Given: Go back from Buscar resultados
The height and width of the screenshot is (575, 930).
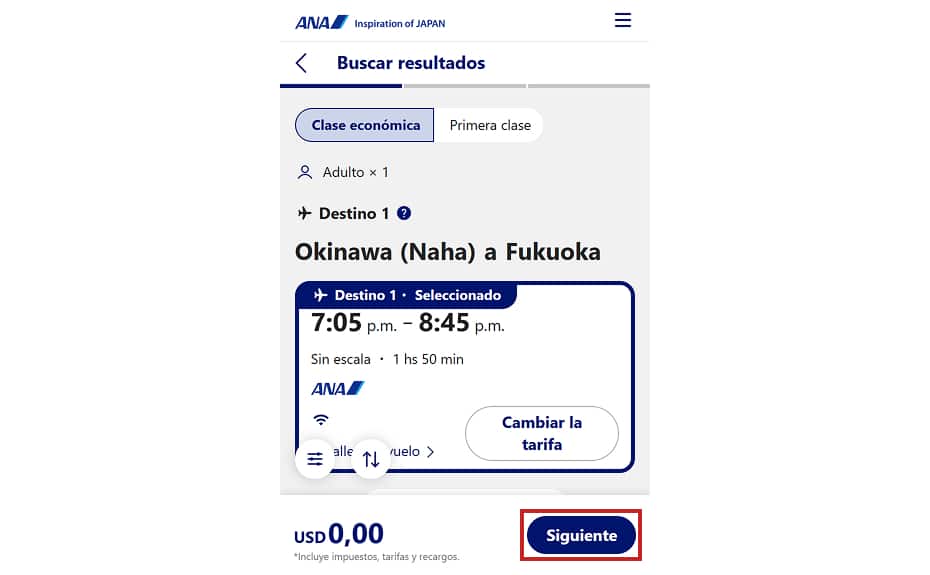Looking at the screenshot, I should tap(301, 63).
